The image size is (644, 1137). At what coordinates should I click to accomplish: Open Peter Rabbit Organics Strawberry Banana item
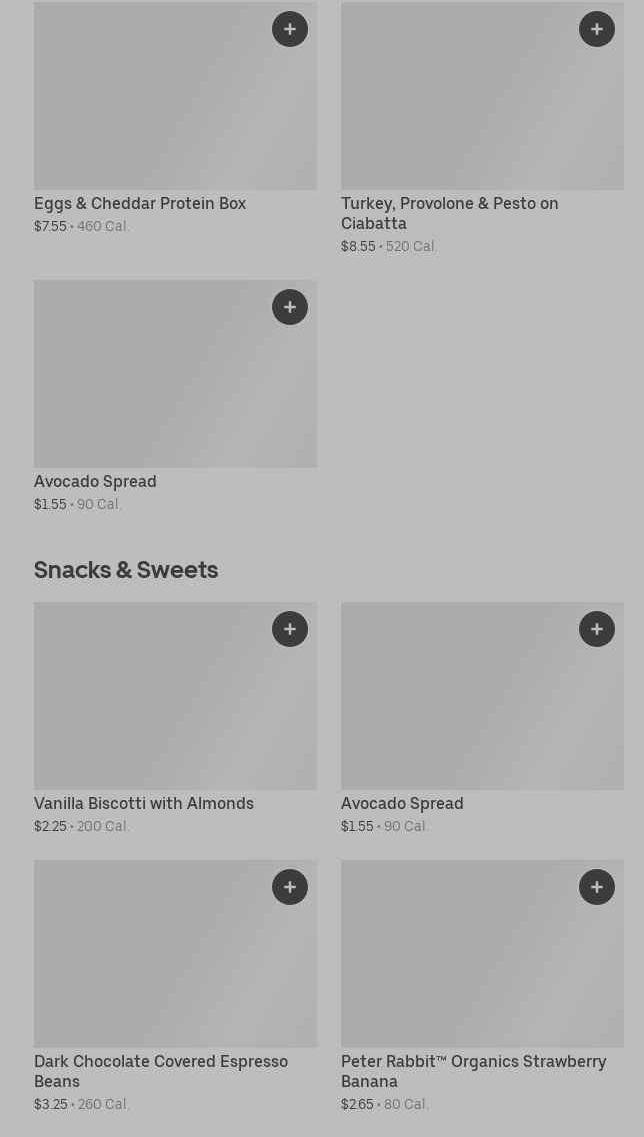coord(473,1071)
